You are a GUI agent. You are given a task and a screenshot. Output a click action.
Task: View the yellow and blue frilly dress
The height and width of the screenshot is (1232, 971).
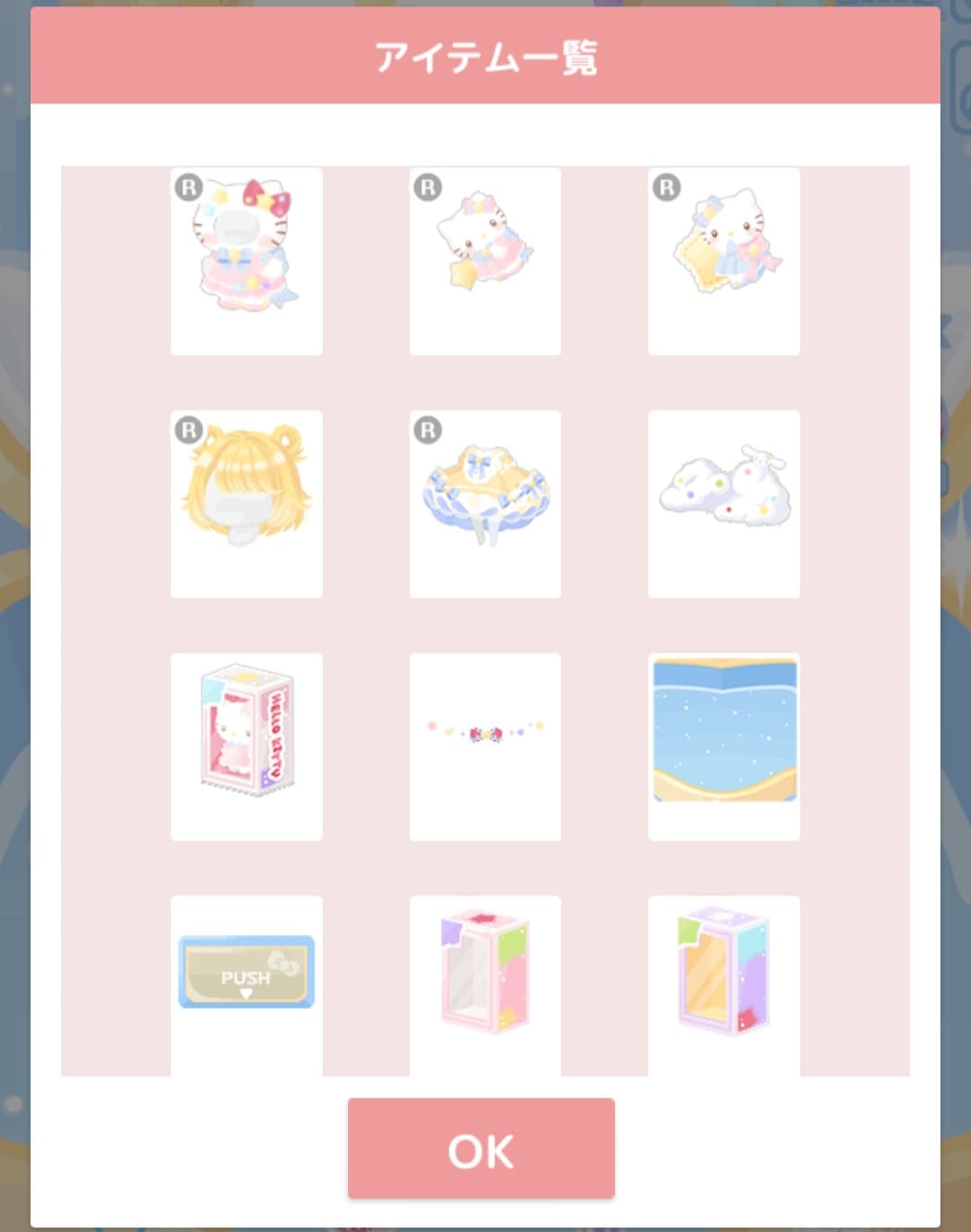pyautogui.click(x=485, y=503)
